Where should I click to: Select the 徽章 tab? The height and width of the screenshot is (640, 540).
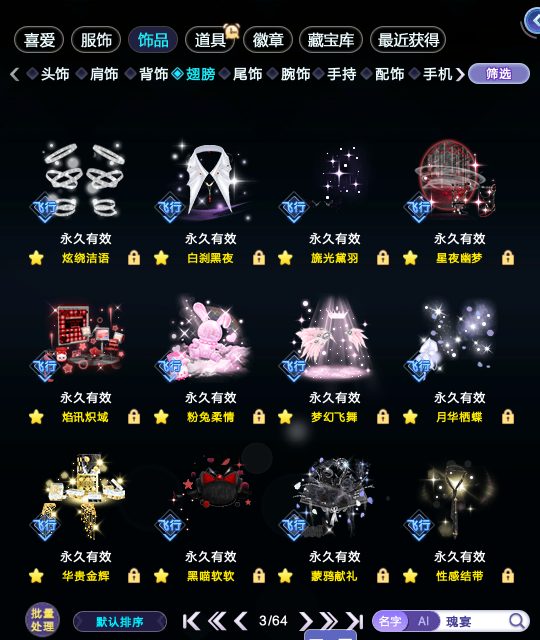click(x=268, y=40)
